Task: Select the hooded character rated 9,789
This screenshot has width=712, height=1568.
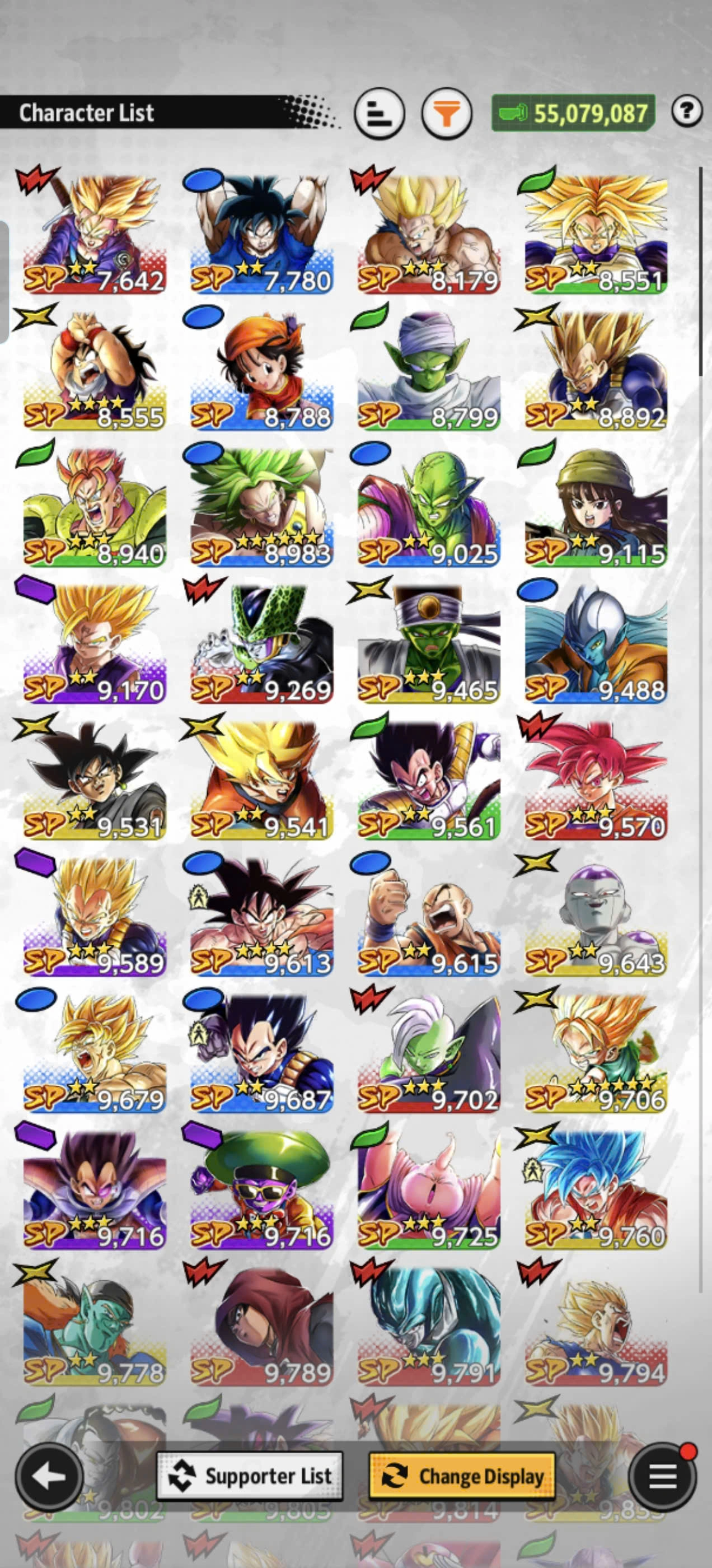Action: 261,1326
